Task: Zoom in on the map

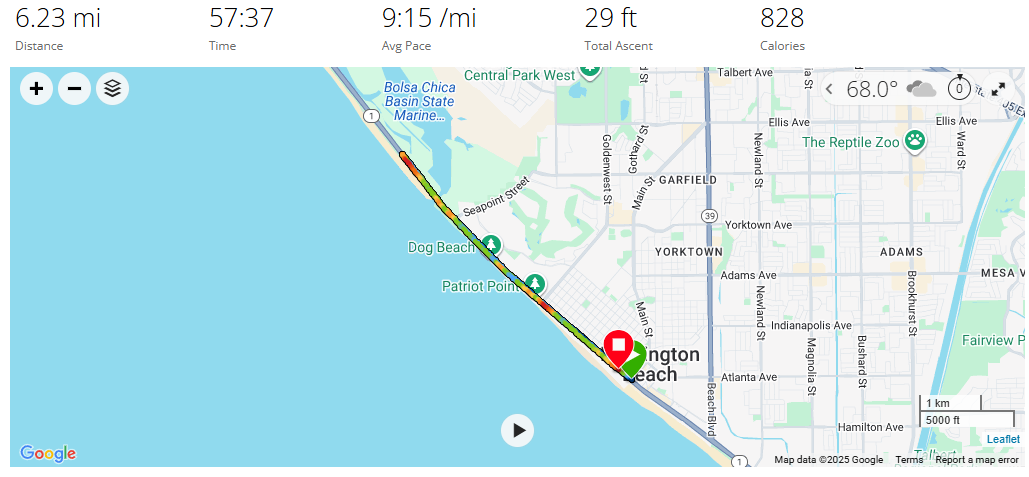Action: (x=37, y=89)
